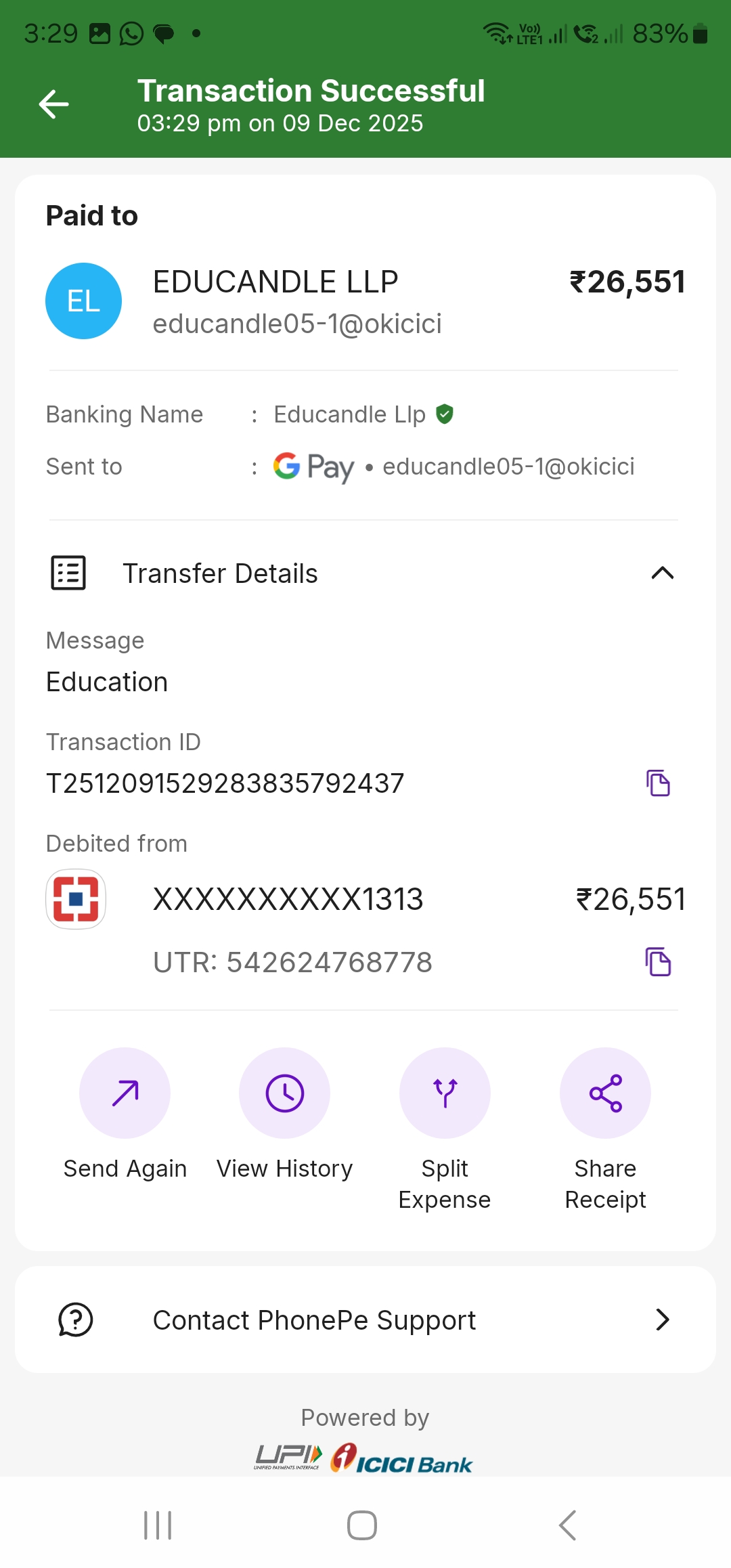Viewport: 731px width, 1568px height.
Task: Open Contact PhonePe Support
Action: point(365,1320)
